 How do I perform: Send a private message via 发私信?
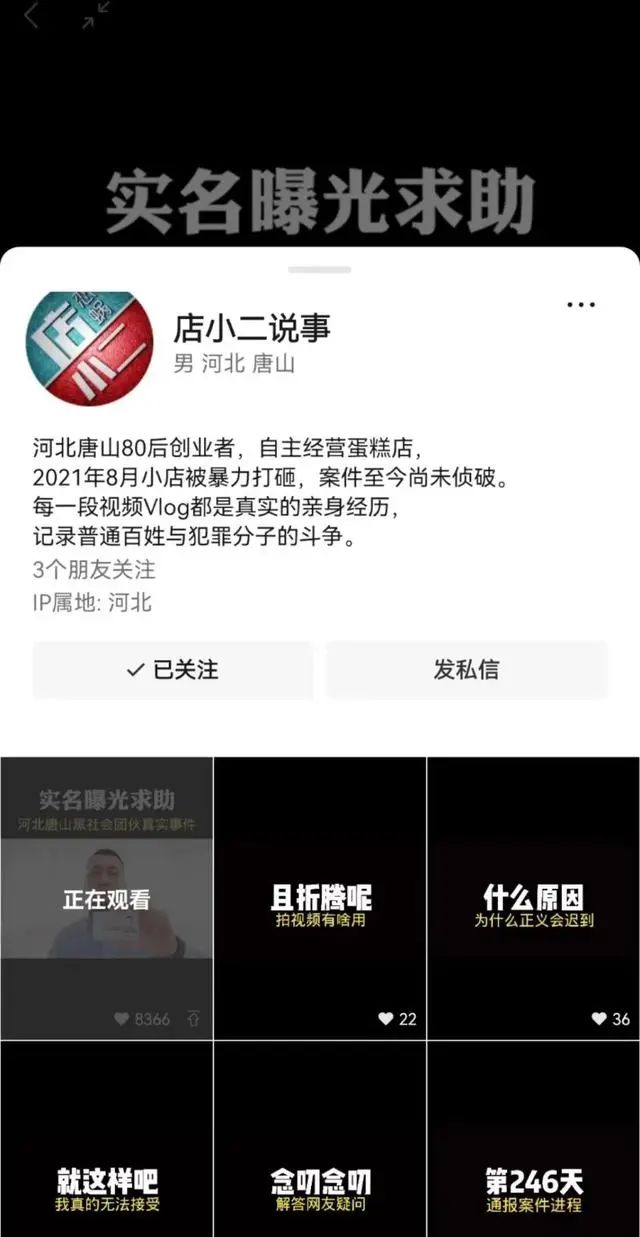click(x=466, y=670)
